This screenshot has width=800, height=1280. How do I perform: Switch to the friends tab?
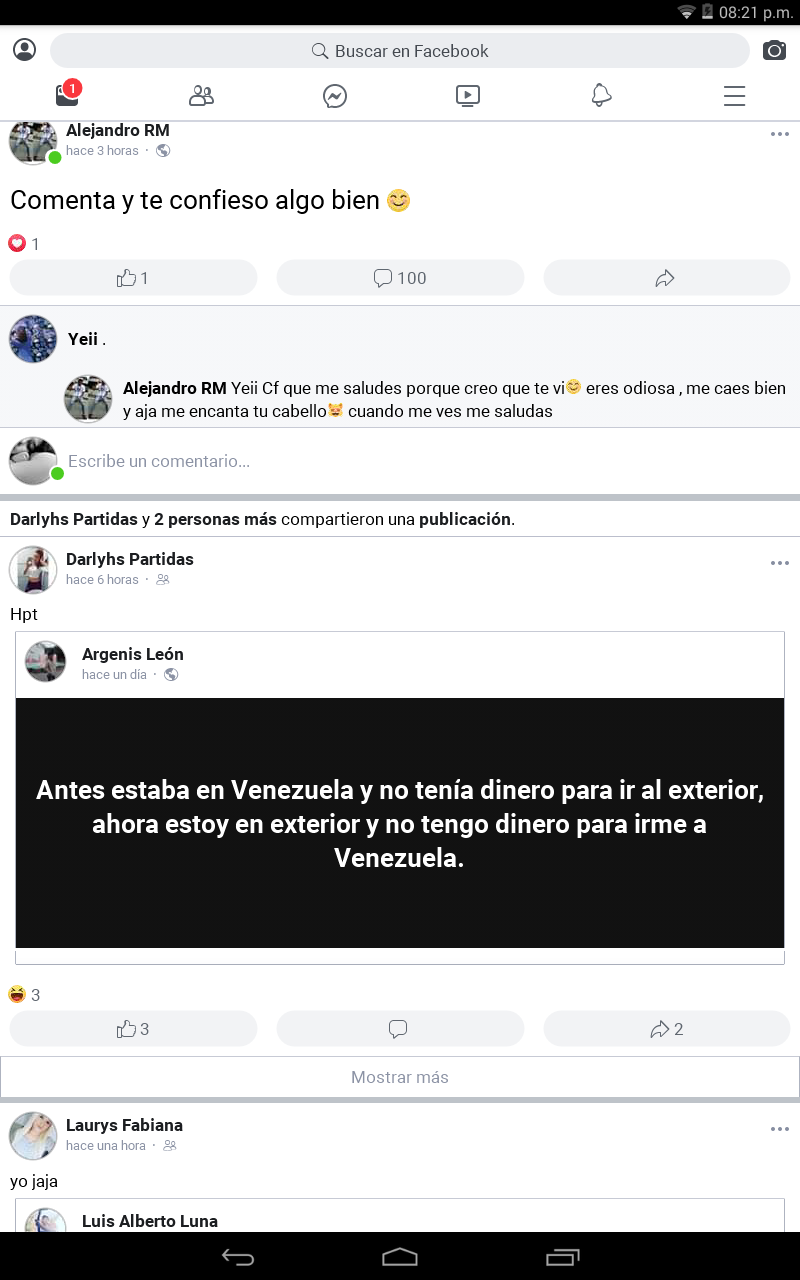(x=201, y=96)
